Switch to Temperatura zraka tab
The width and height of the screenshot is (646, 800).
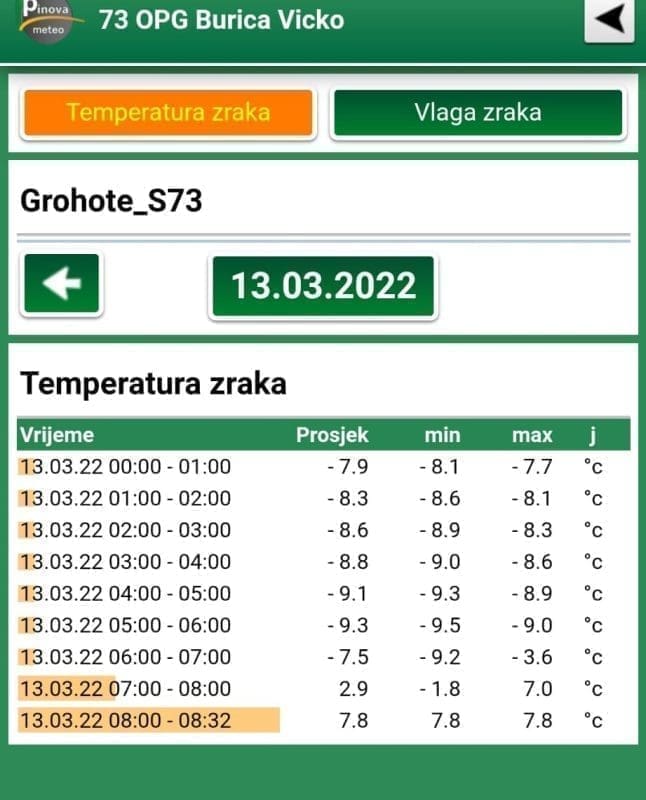(x=168, y=112)
